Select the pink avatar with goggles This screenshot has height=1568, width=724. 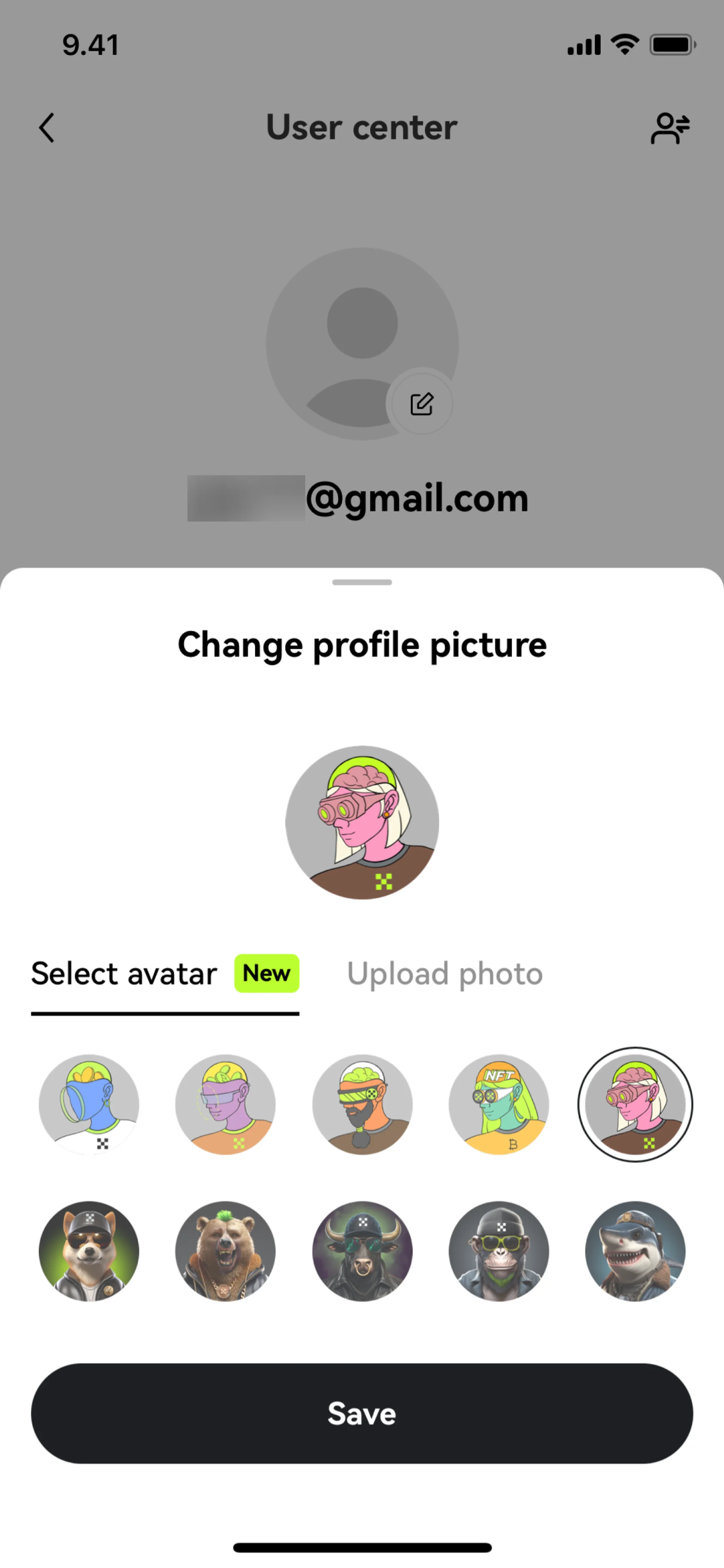[x=635, y=1104]
